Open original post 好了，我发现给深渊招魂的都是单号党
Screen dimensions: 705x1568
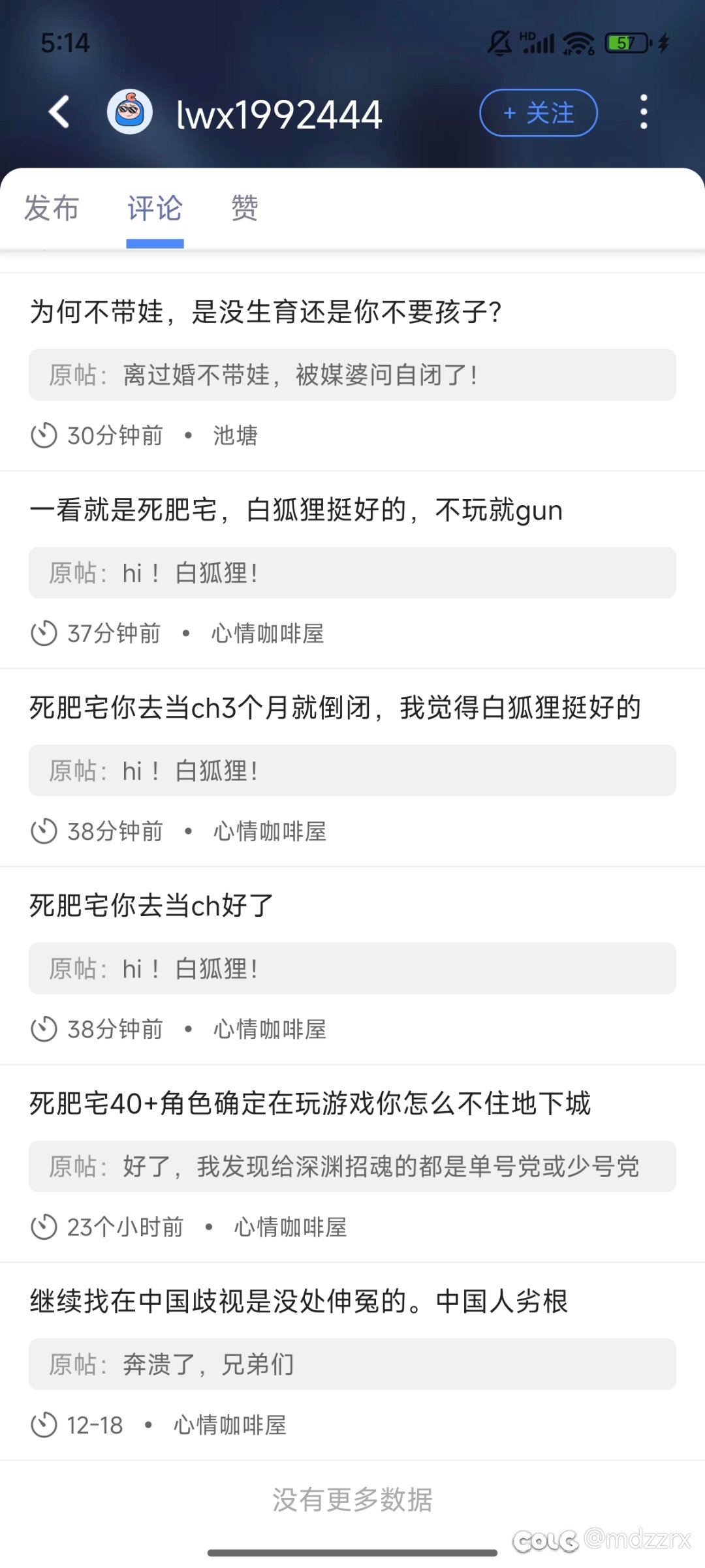352,1167
